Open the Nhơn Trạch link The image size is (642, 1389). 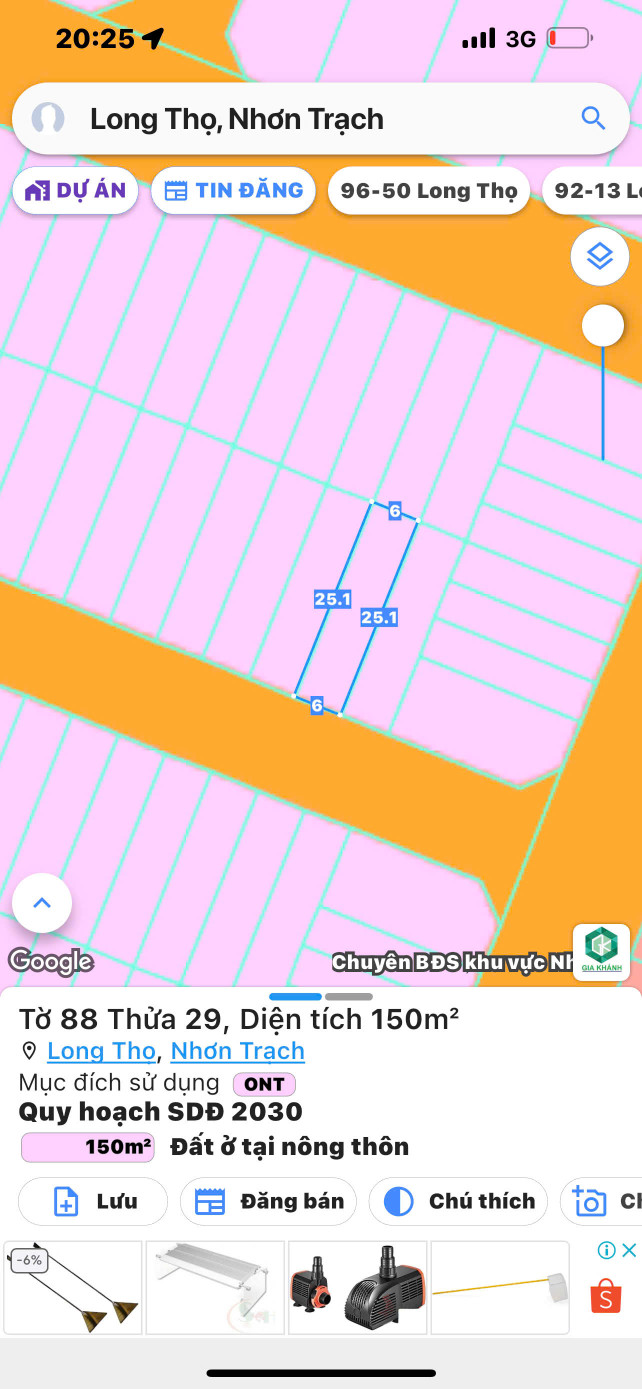pyautogui.click(x=238, y=1051)
